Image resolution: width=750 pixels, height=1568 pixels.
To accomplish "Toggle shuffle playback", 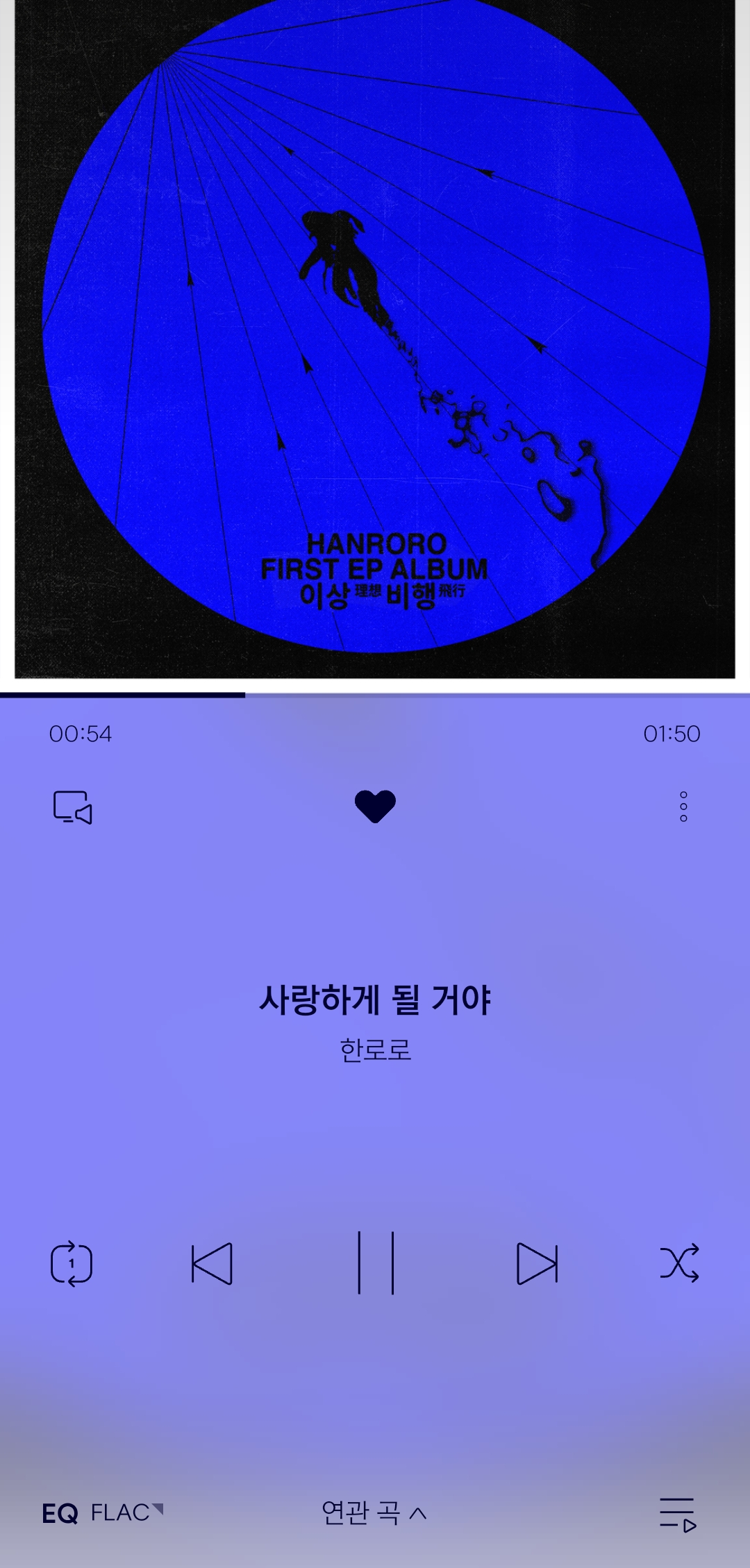I will [x=679, y=1263].
